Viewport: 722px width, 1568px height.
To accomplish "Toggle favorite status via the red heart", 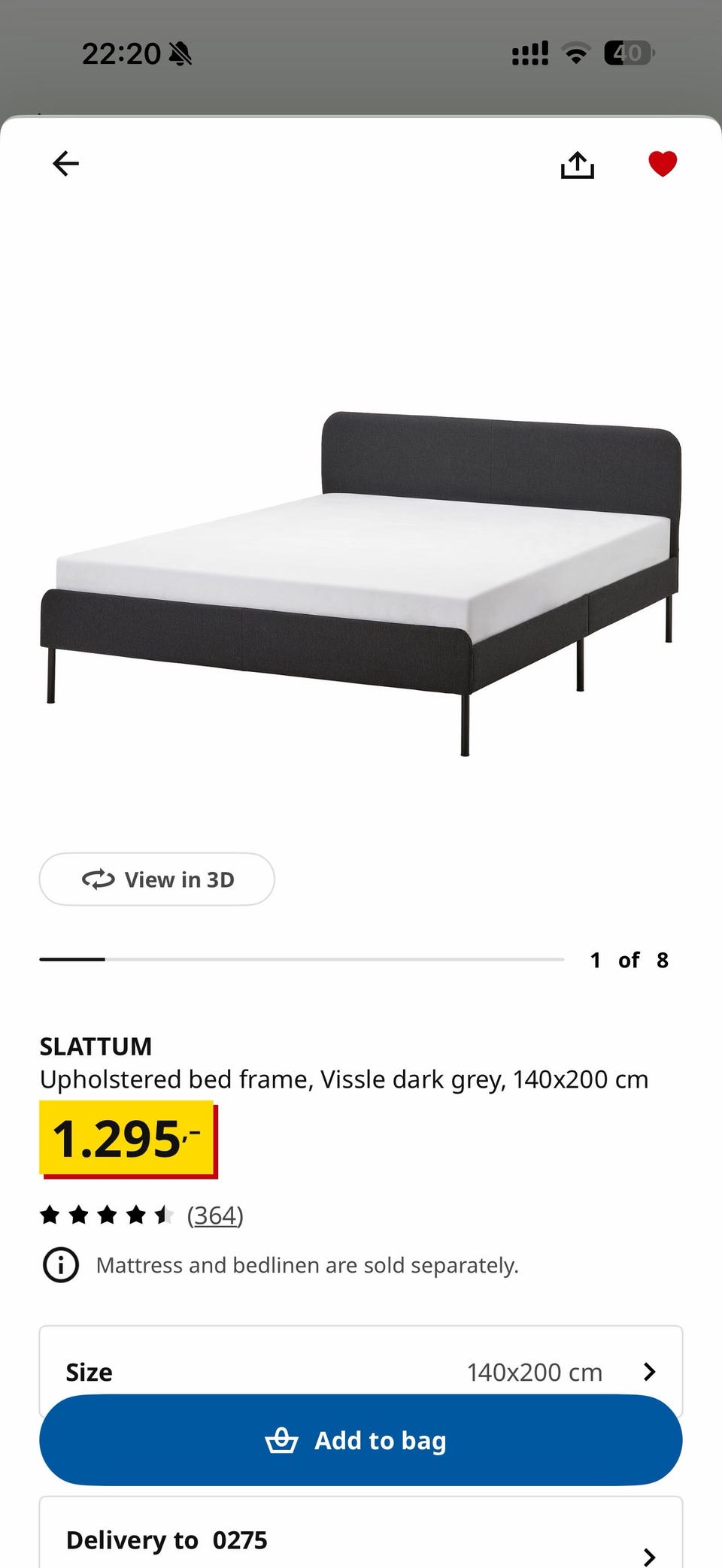I will point(663,162).
